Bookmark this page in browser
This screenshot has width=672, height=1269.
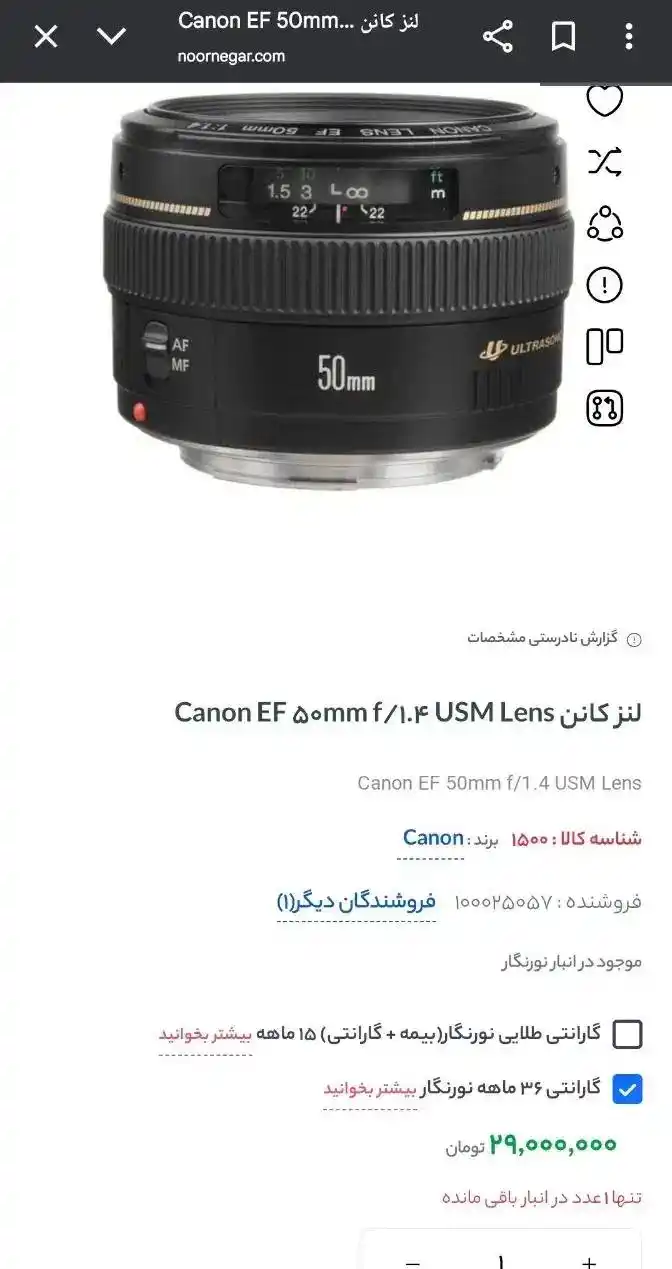pyautogui.click(x=563, y=37)
